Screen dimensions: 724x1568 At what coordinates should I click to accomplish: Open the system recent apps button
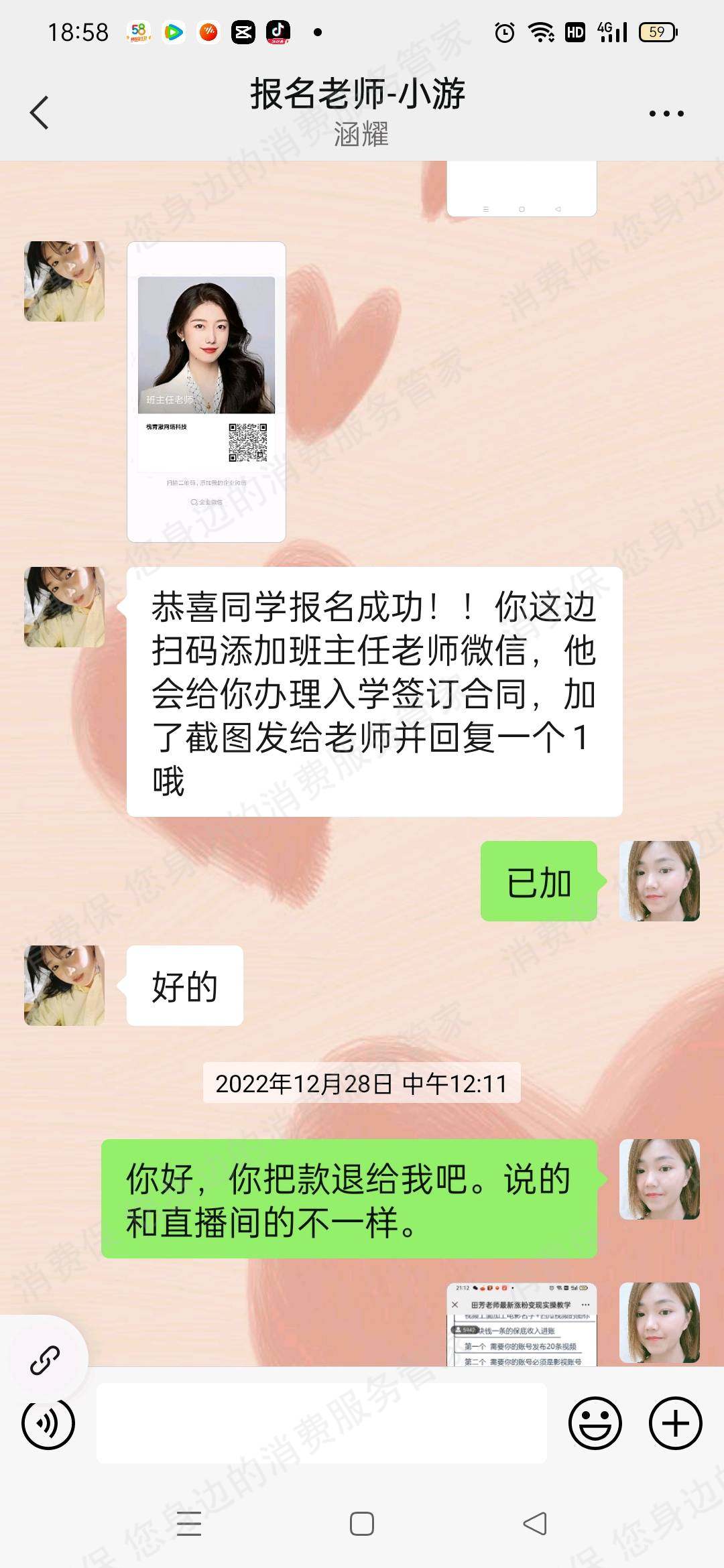[189, 1524]
